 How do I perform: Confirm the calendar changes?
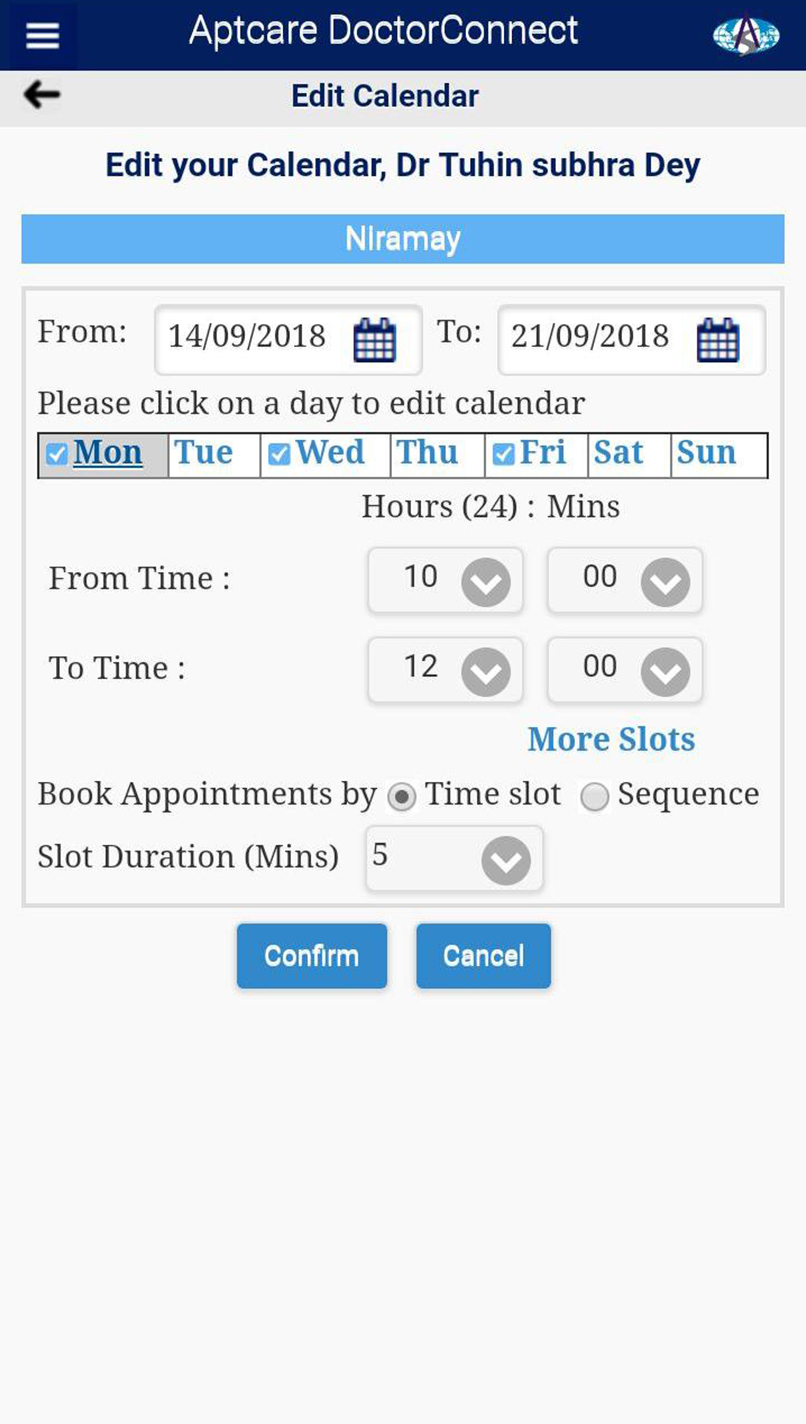pos(311,956)
